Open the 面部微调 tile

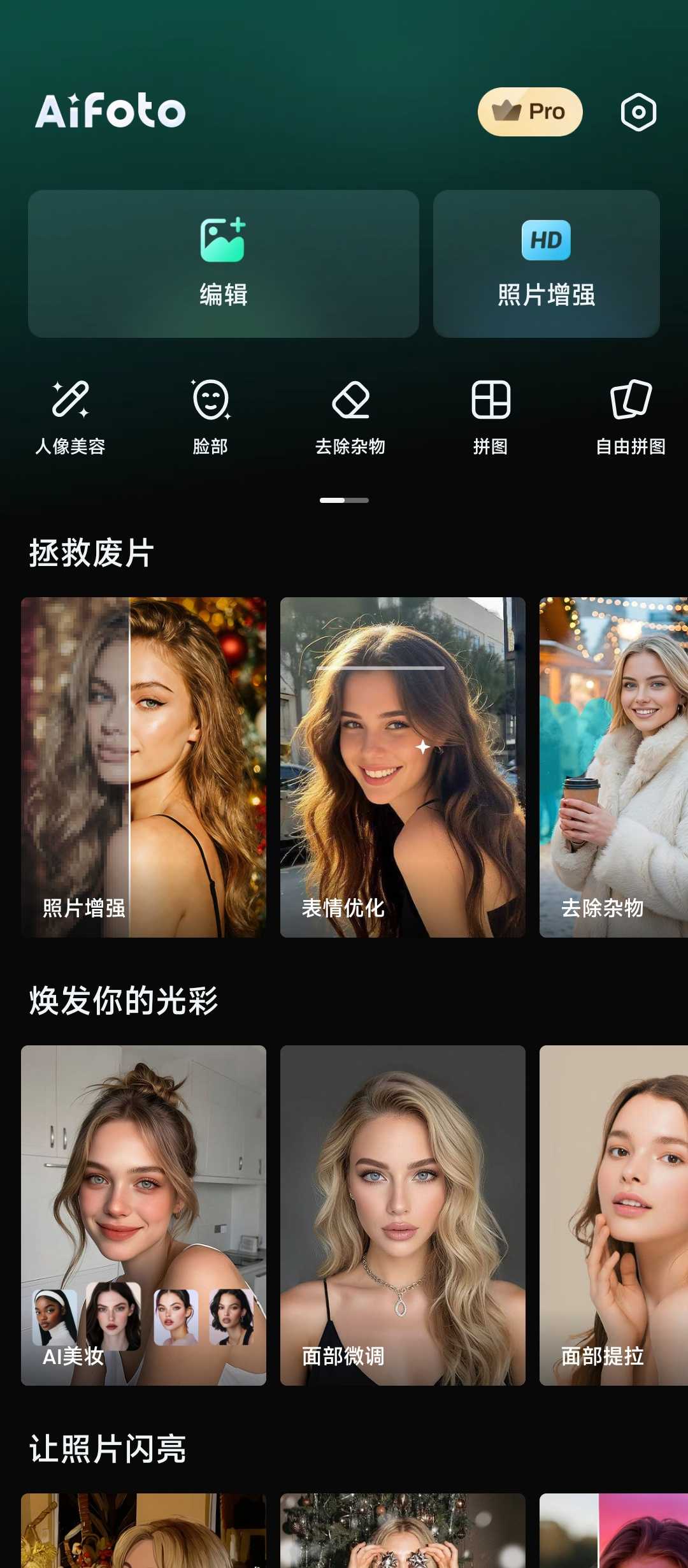[x=403, y=1215]
